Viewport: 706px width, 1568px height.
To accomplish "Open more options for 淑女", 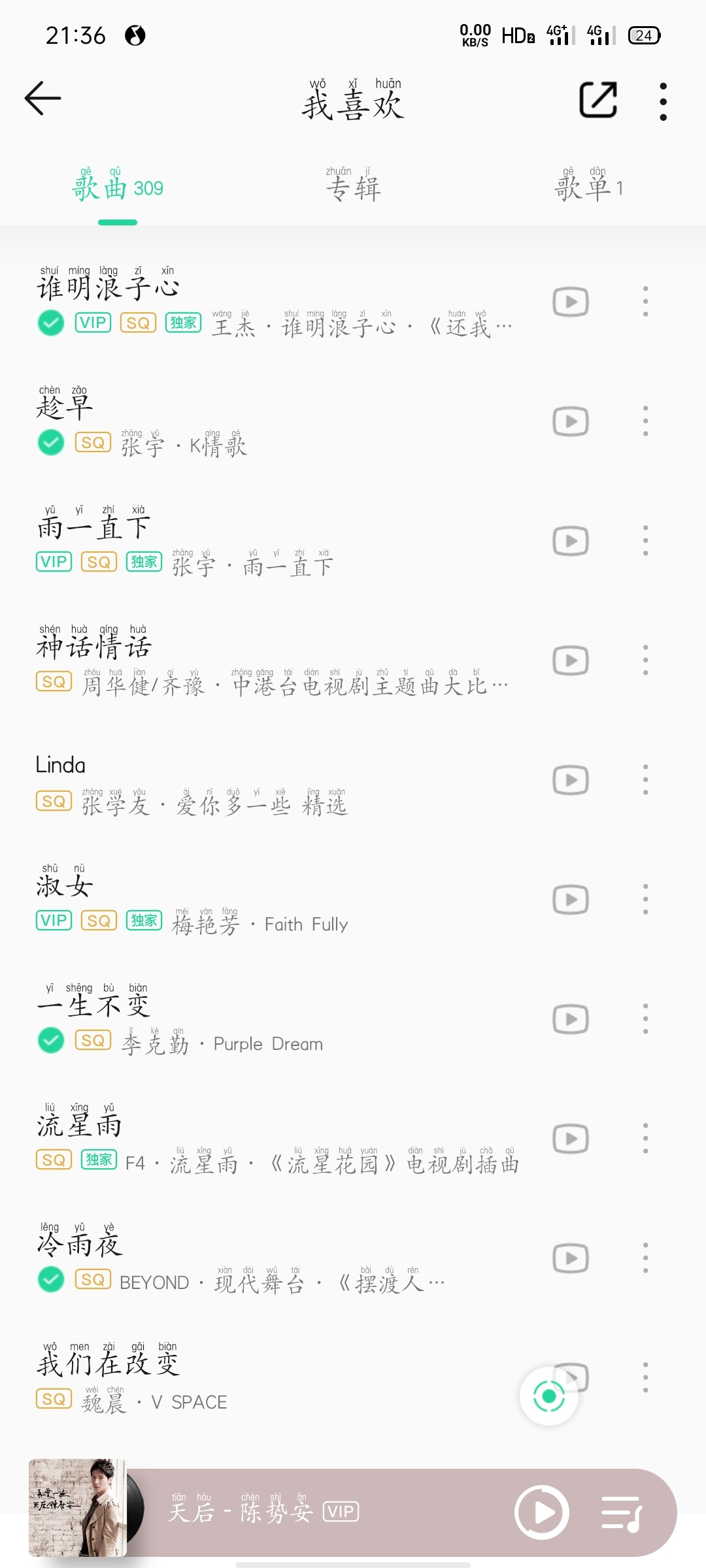I will pos(645,900).
